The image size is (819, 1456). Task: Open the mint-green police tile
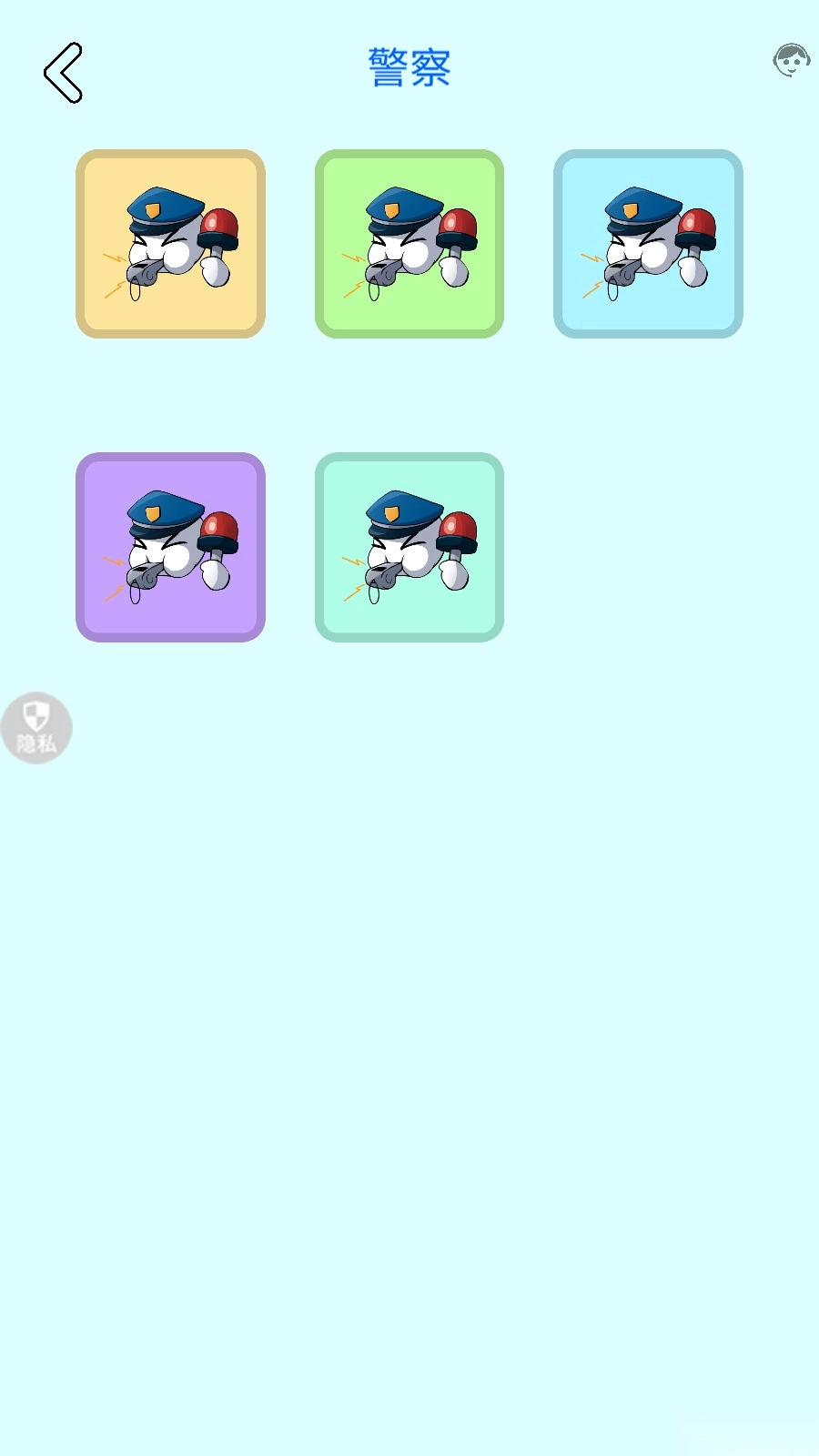409,547
